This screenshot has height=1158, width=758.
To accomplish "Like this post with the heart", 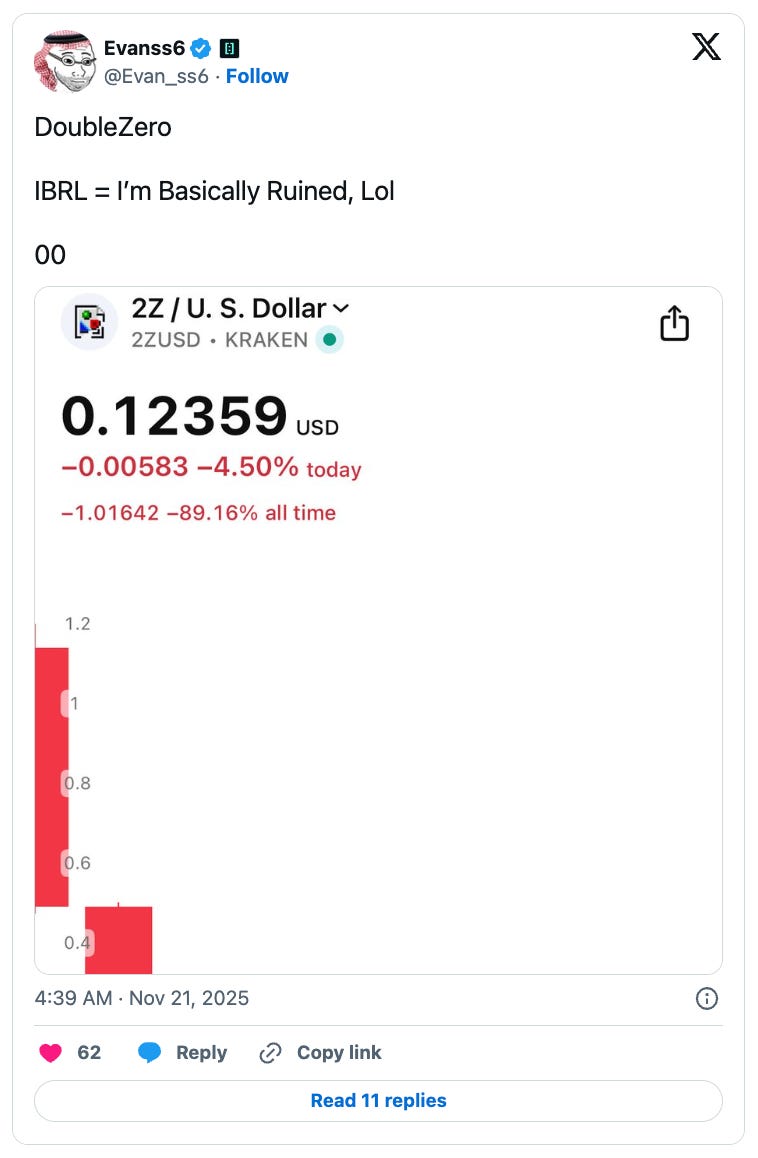I will tap(51, 1052).
